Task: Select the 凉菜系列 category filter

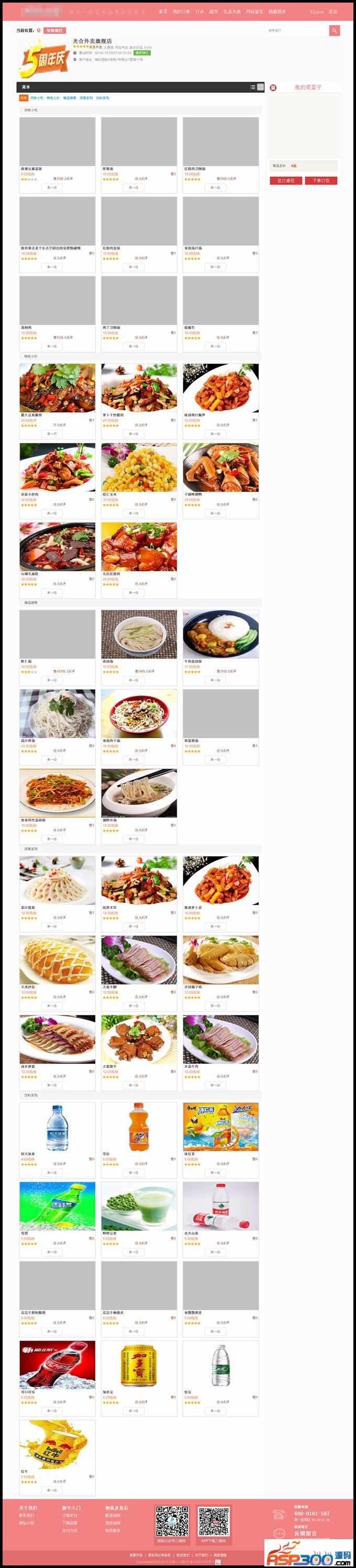Action: tap(86, 98)
